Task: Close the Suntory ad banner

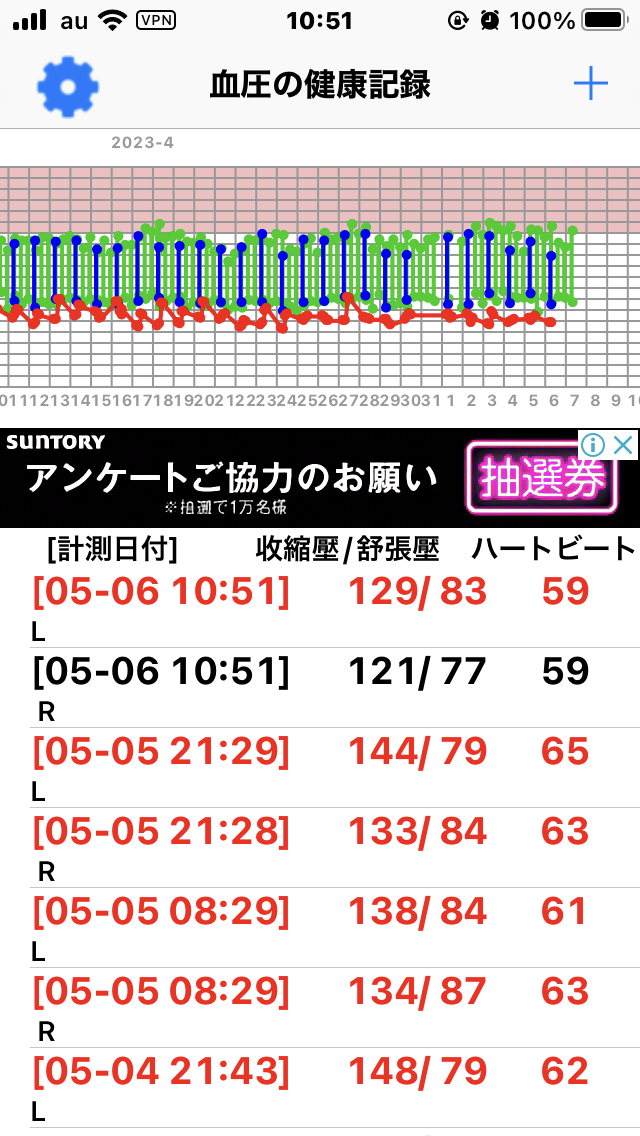Action: pos(623,444)
